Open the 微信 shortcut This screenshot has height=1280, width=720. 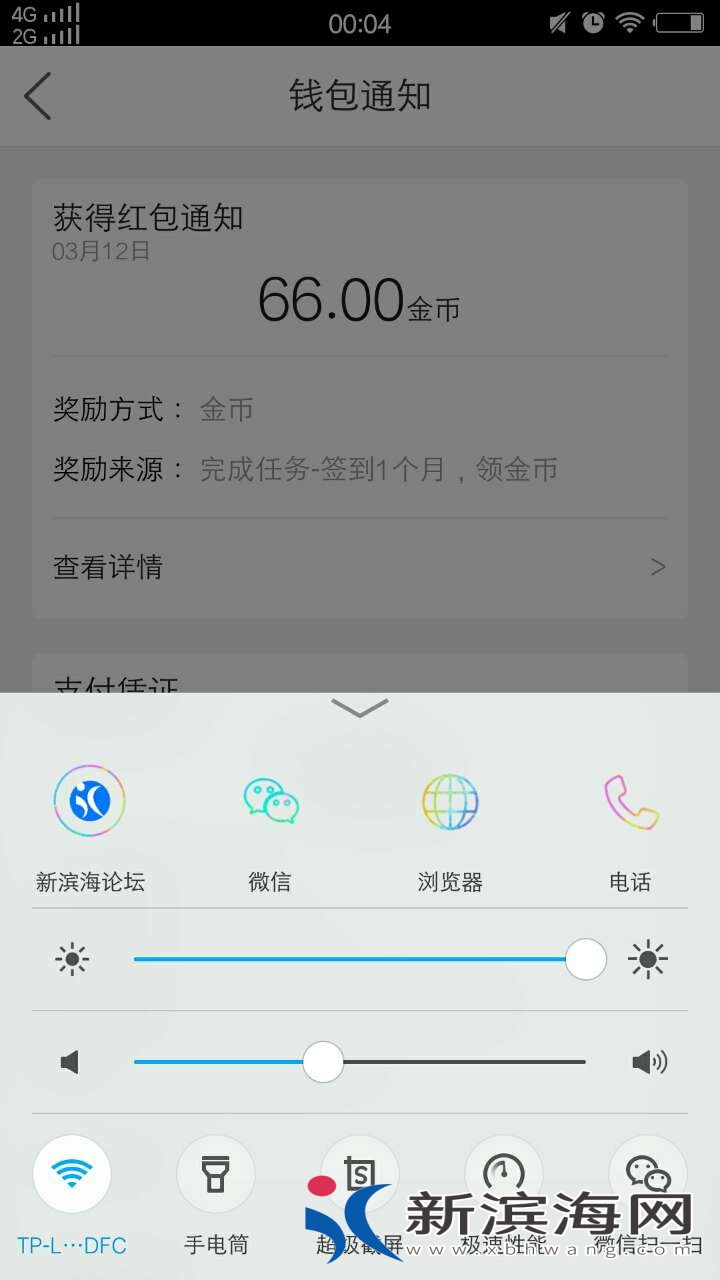tap(270, 801)
